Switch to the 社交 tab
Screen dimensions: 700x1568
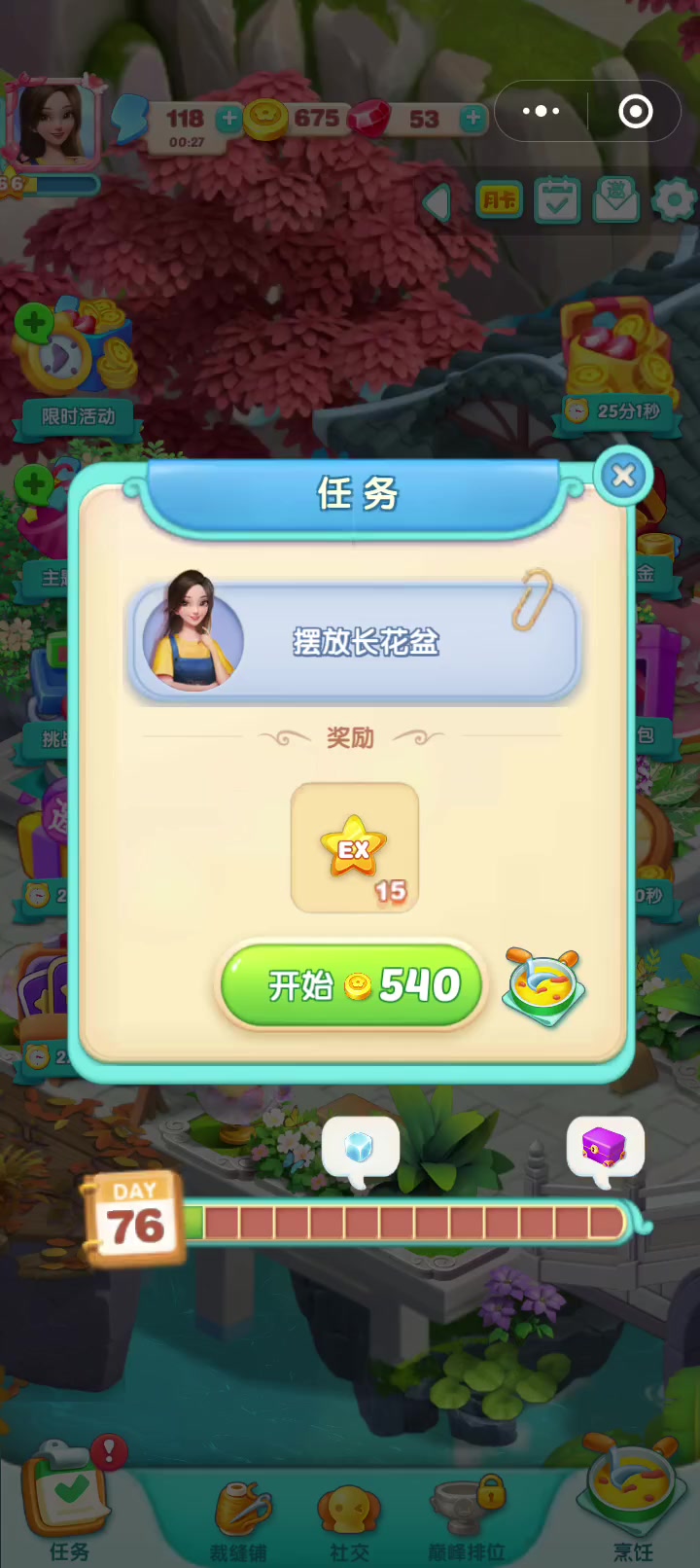pyautogui.click(x=349, y=1519)
